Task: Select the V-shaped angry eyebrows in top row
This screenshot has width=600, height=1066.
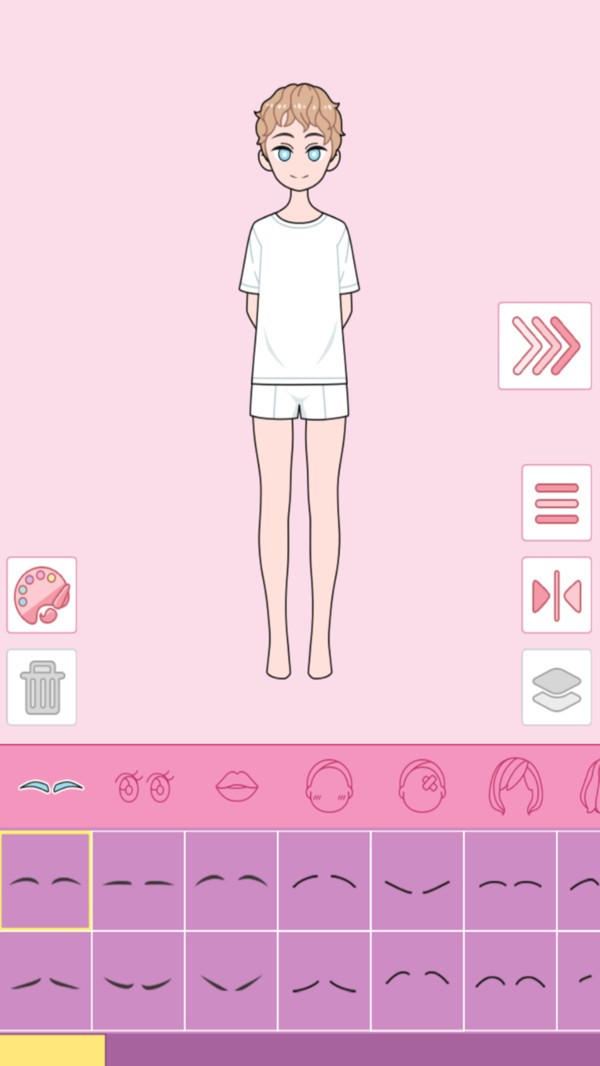Action: [x=417, y=880]
